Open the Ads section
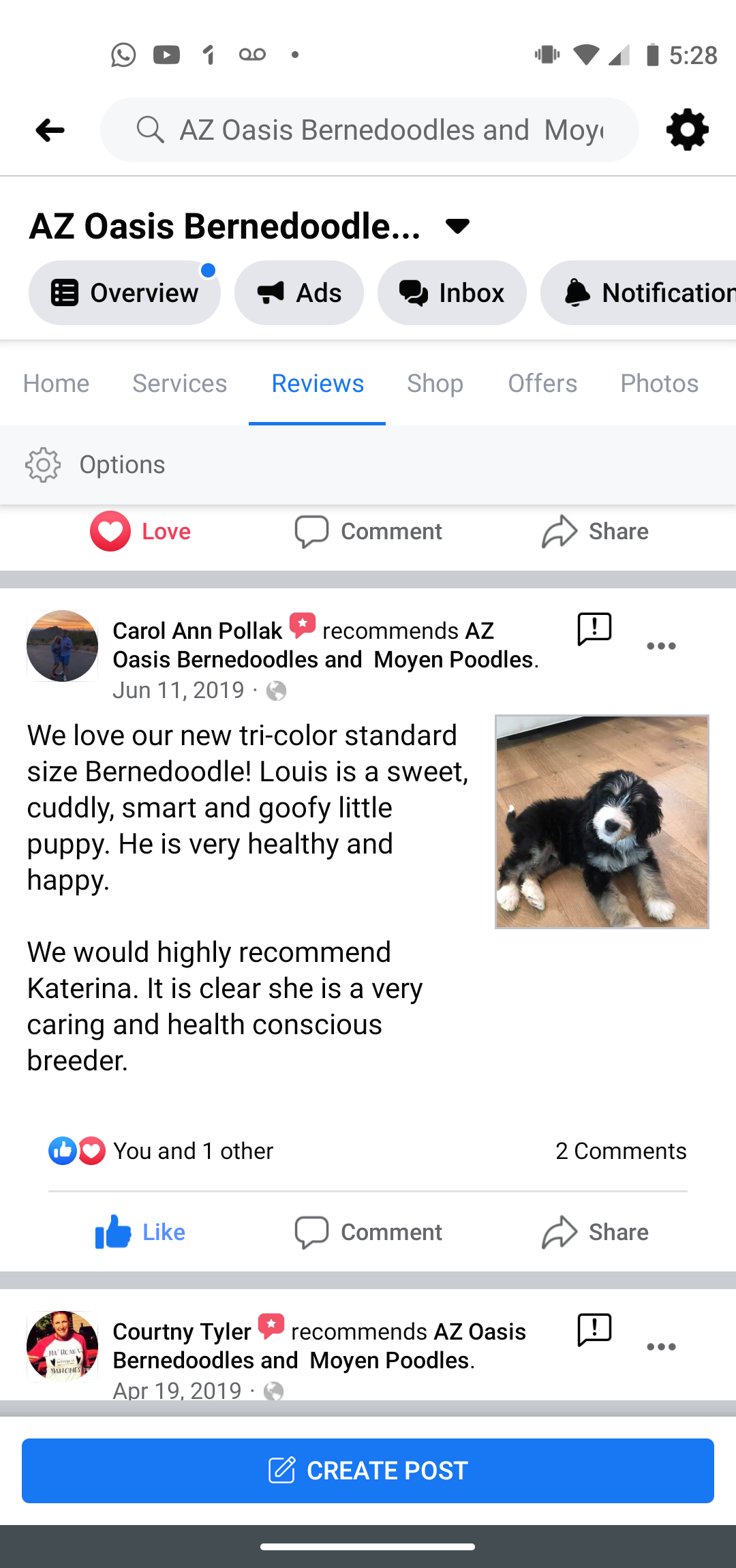The height and width of the screenshot is (1568, 736). [299, 293]
